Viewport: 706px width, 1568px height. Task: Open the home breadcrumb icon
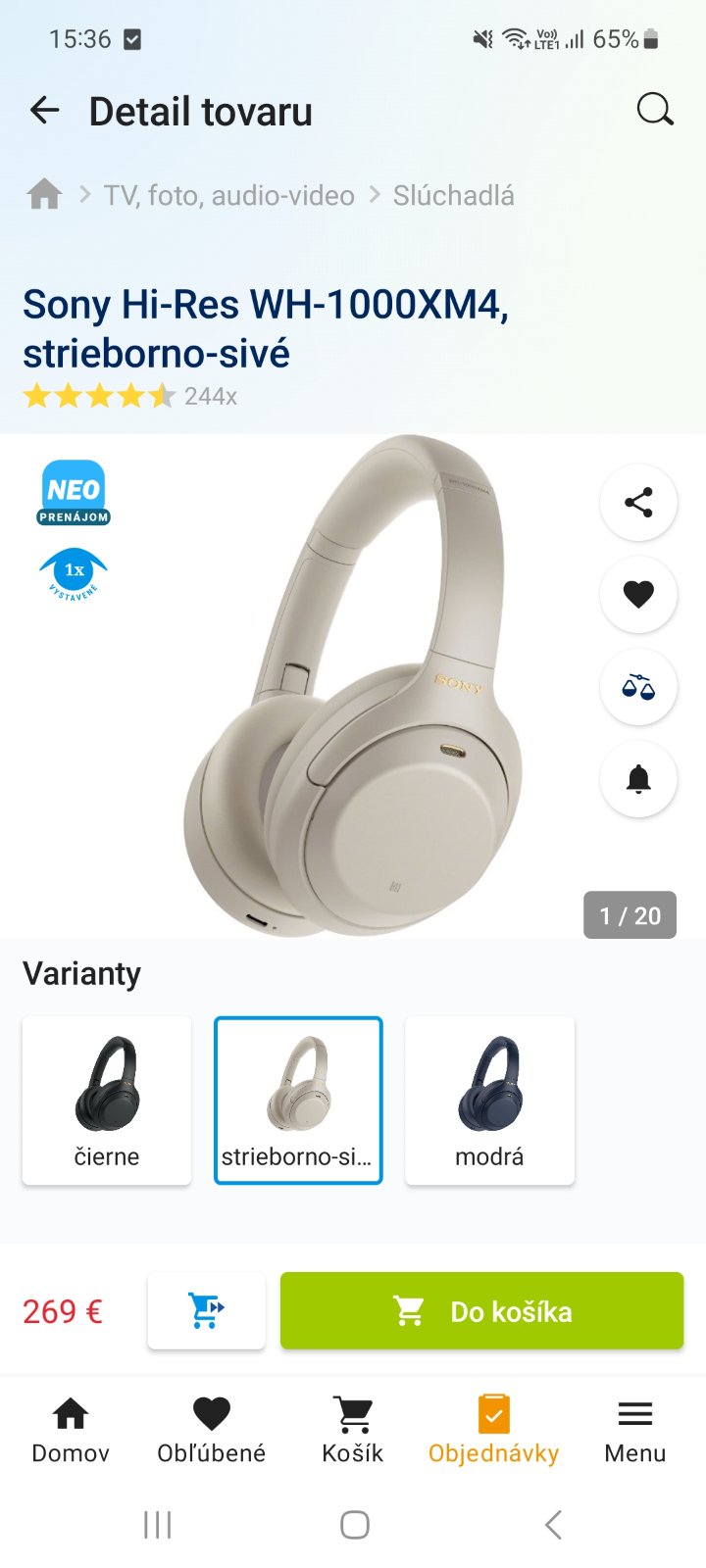(44, 194)
